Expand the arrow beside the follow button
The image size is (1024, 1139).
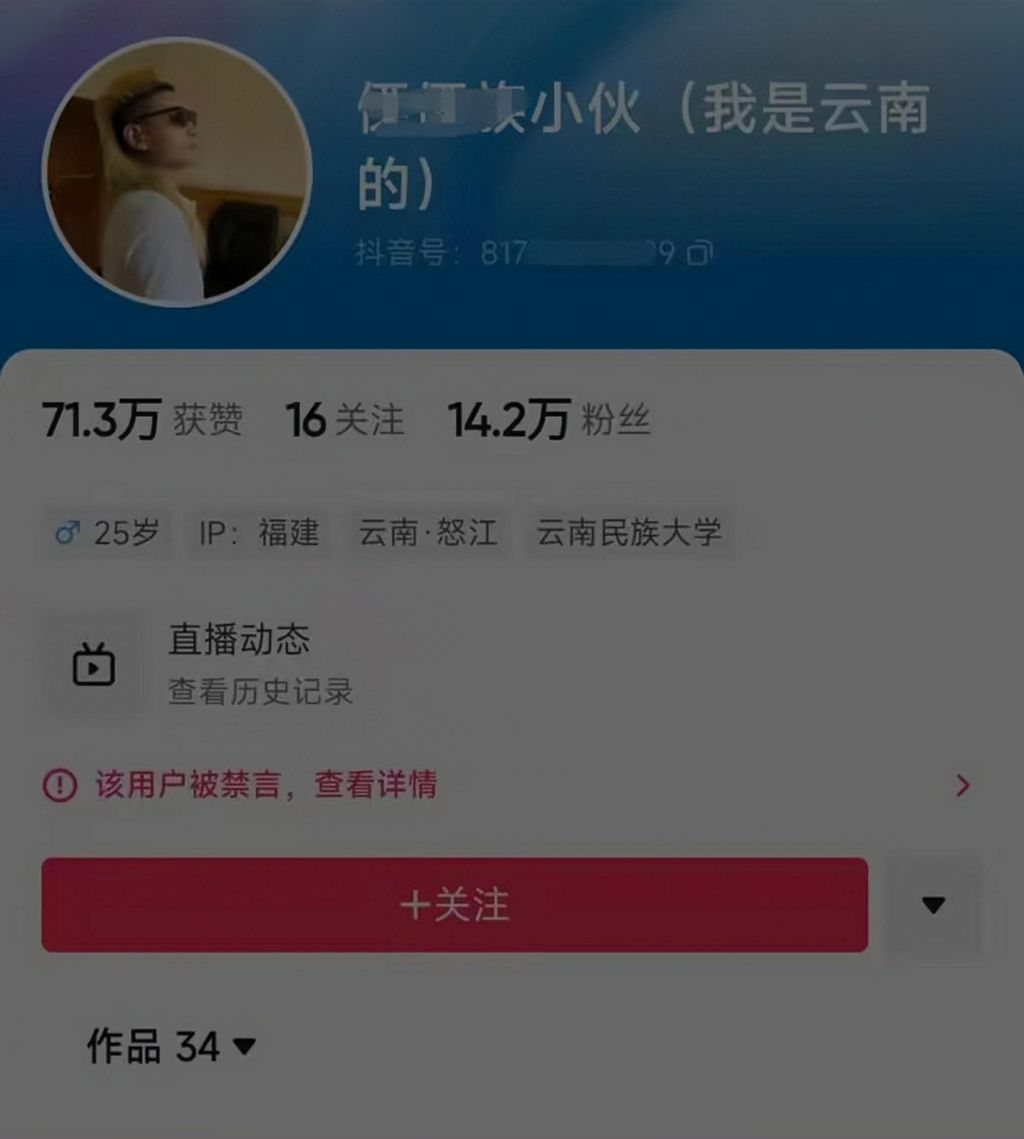click(933, 905)
